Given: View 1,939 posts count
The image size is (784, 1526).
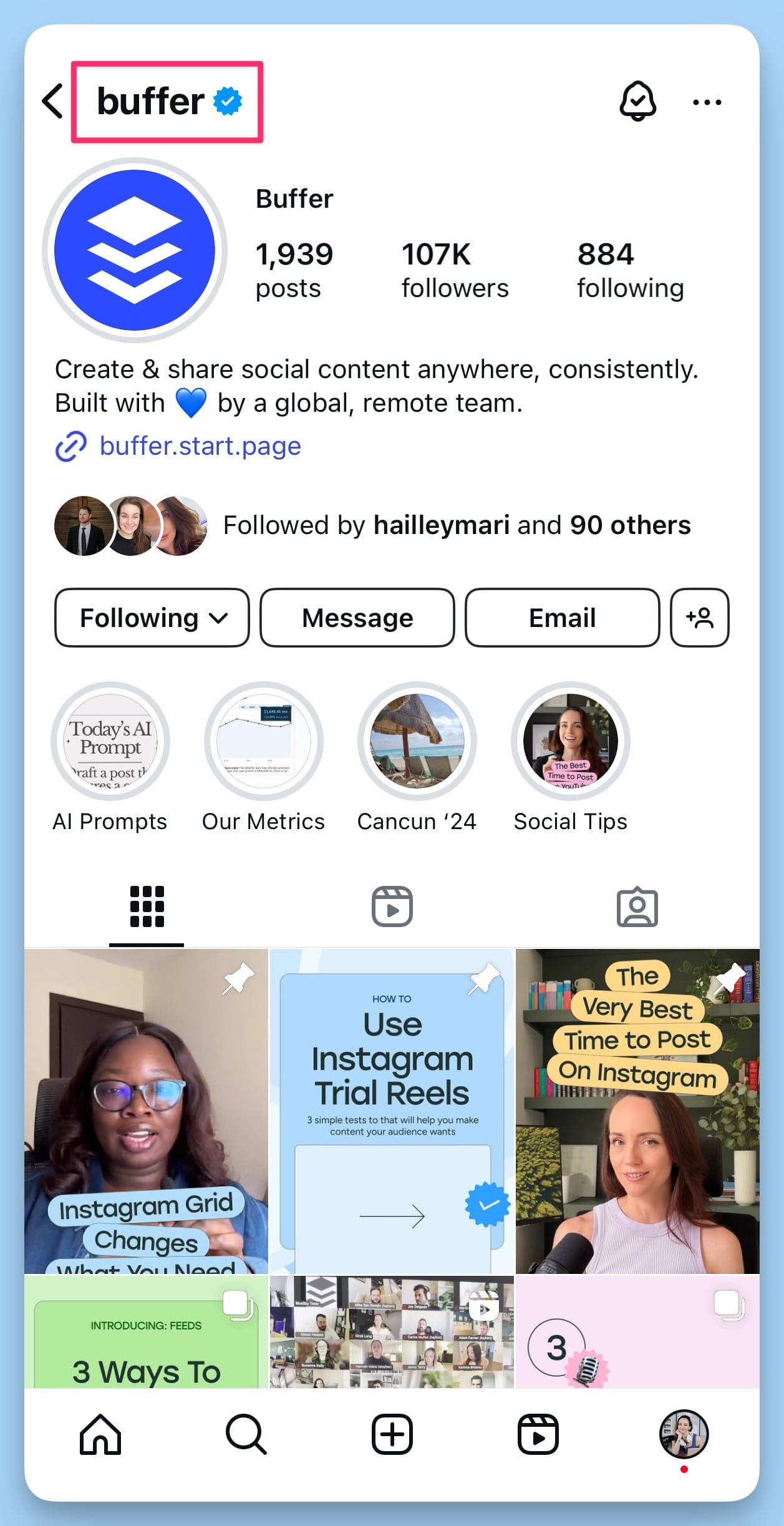Looking at the screenshot, I should click(x=294, y=270).
